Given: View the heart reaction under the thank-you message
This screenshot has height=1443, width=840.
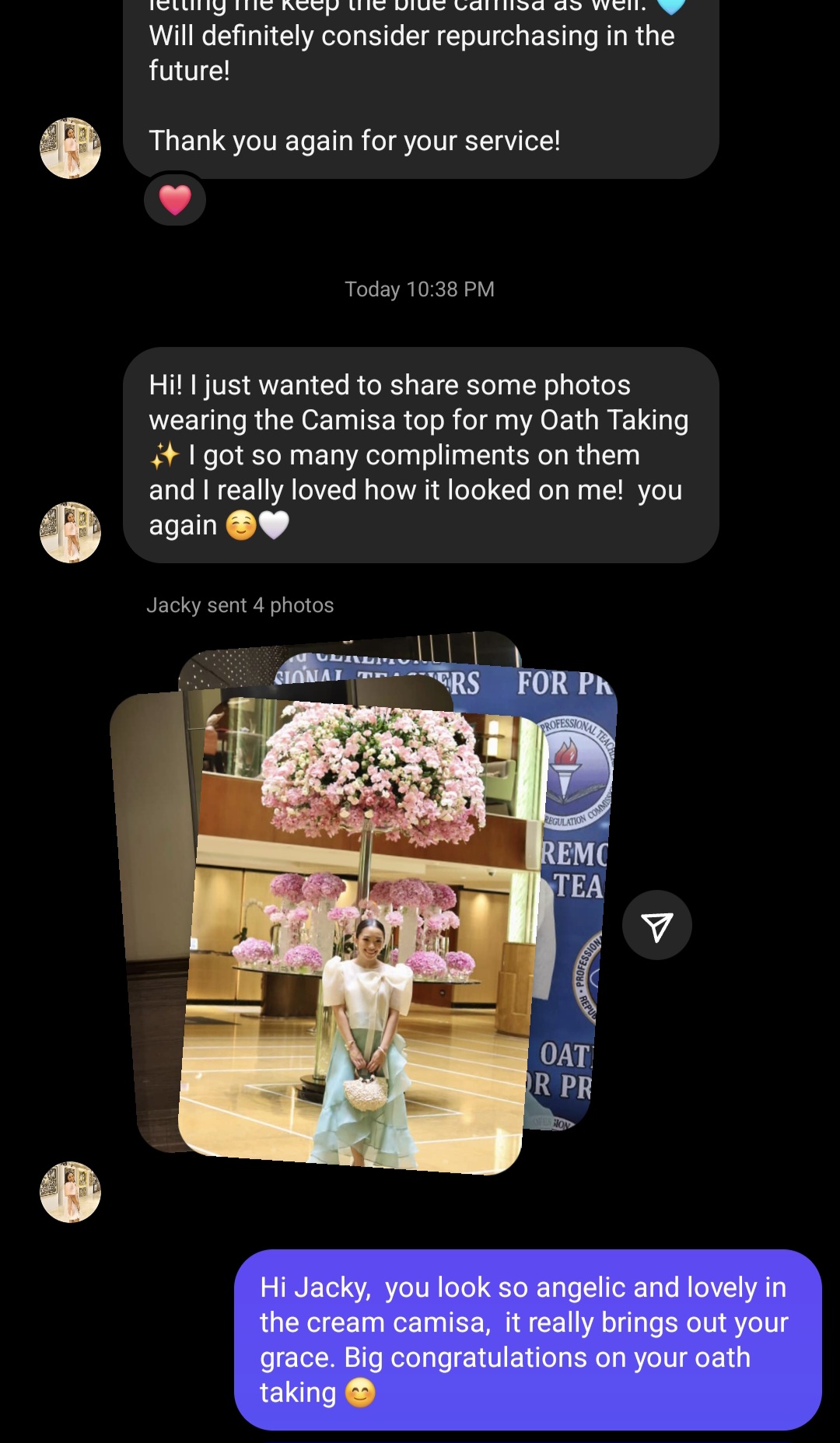Looking at the screenshot, I should click(175, 200).
